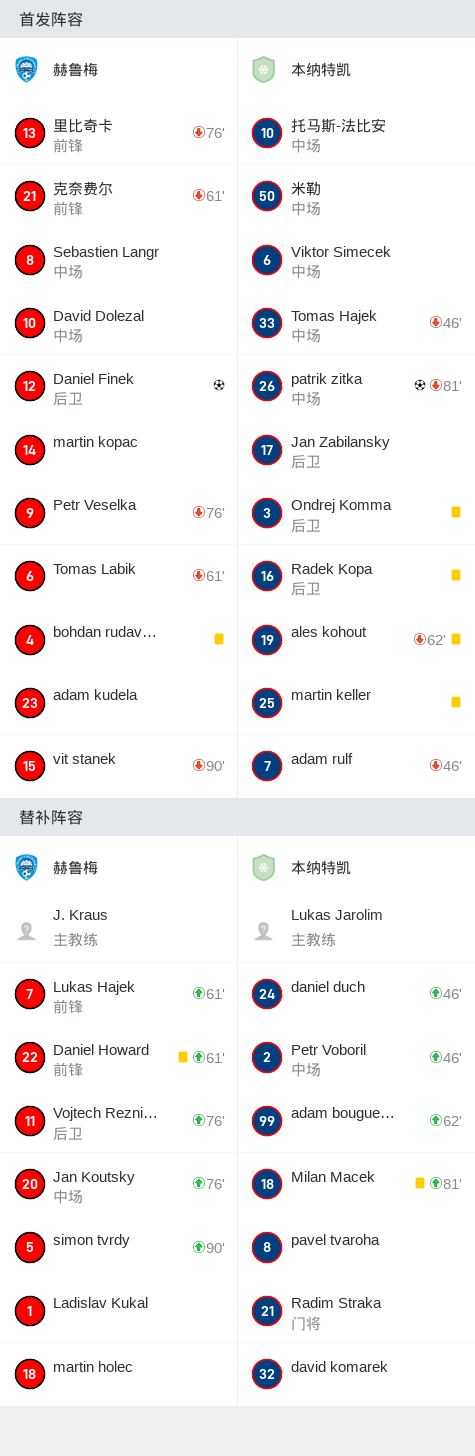Open ales kohout's profile
The image size is (475, 1456).
[356, 639]
